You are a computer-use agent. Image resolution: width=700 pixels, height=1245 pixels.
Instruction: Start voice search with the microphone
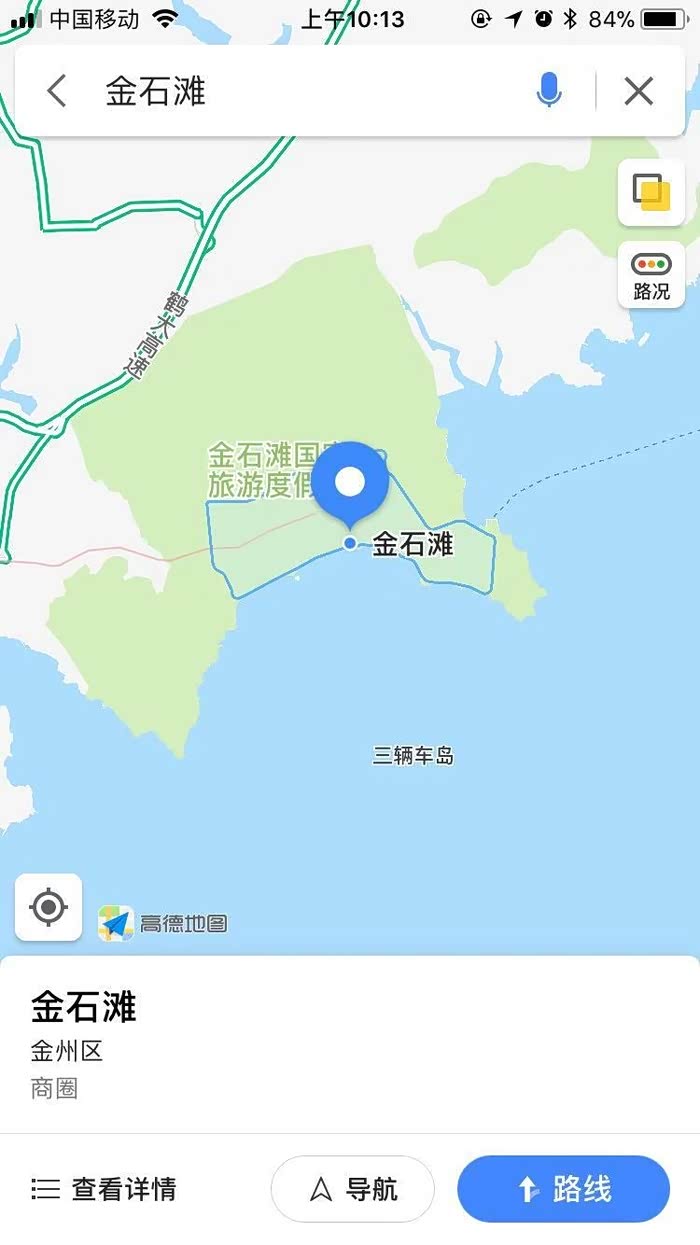pos(548,91)
